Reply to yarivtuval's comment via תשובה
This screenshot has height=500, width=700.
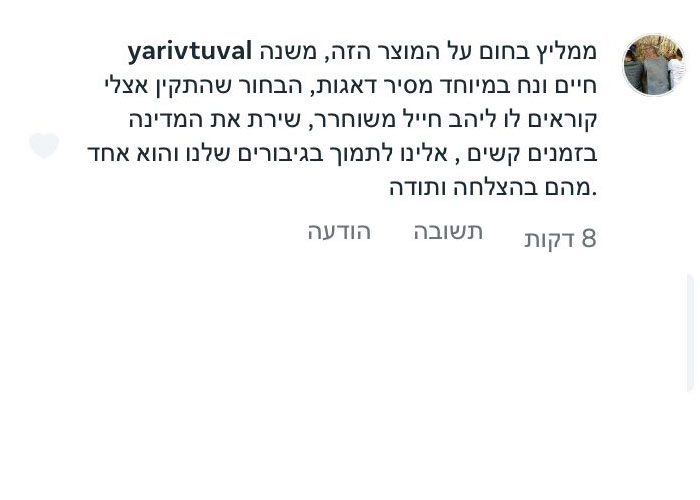[448, 232]
